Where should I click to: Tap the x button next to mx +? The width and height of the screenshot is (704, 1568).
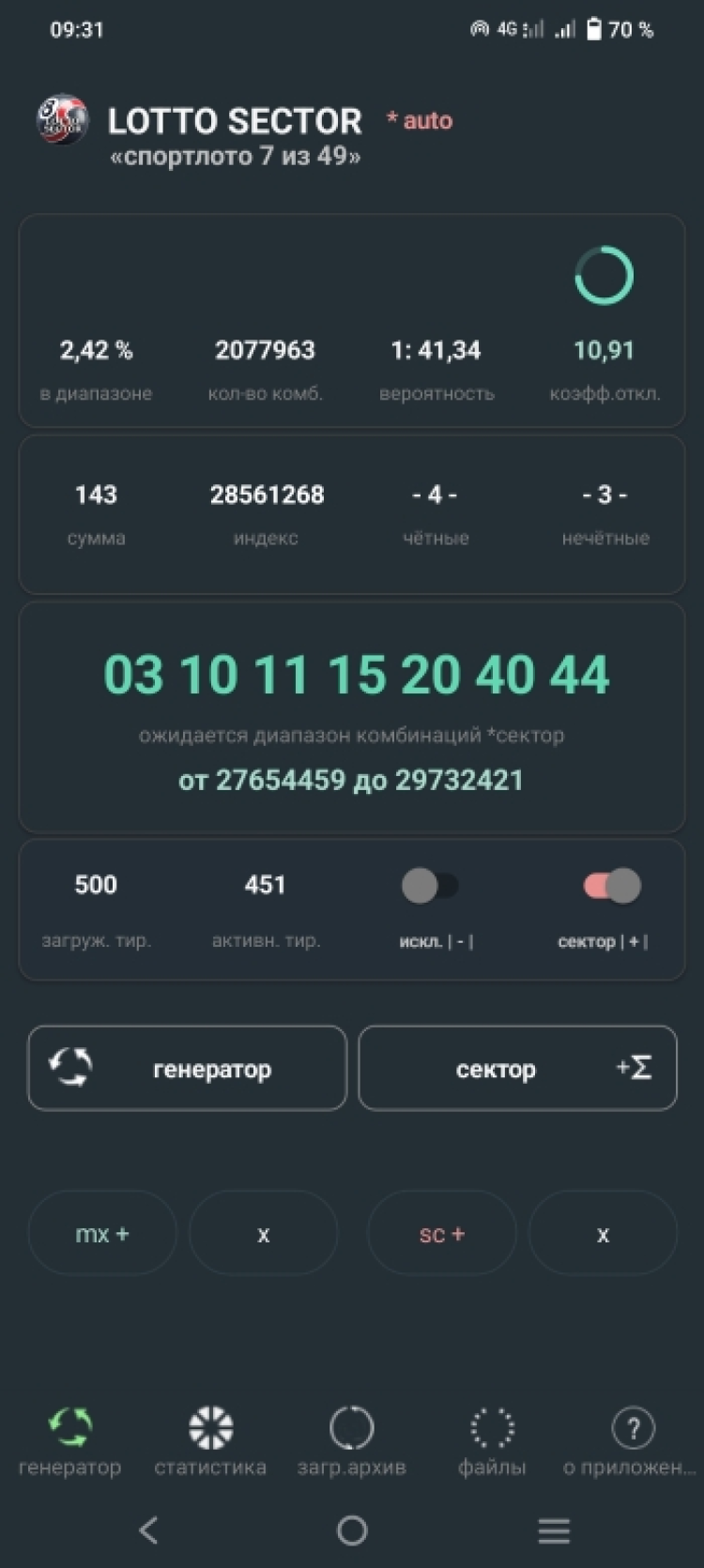pos(263,1233)
